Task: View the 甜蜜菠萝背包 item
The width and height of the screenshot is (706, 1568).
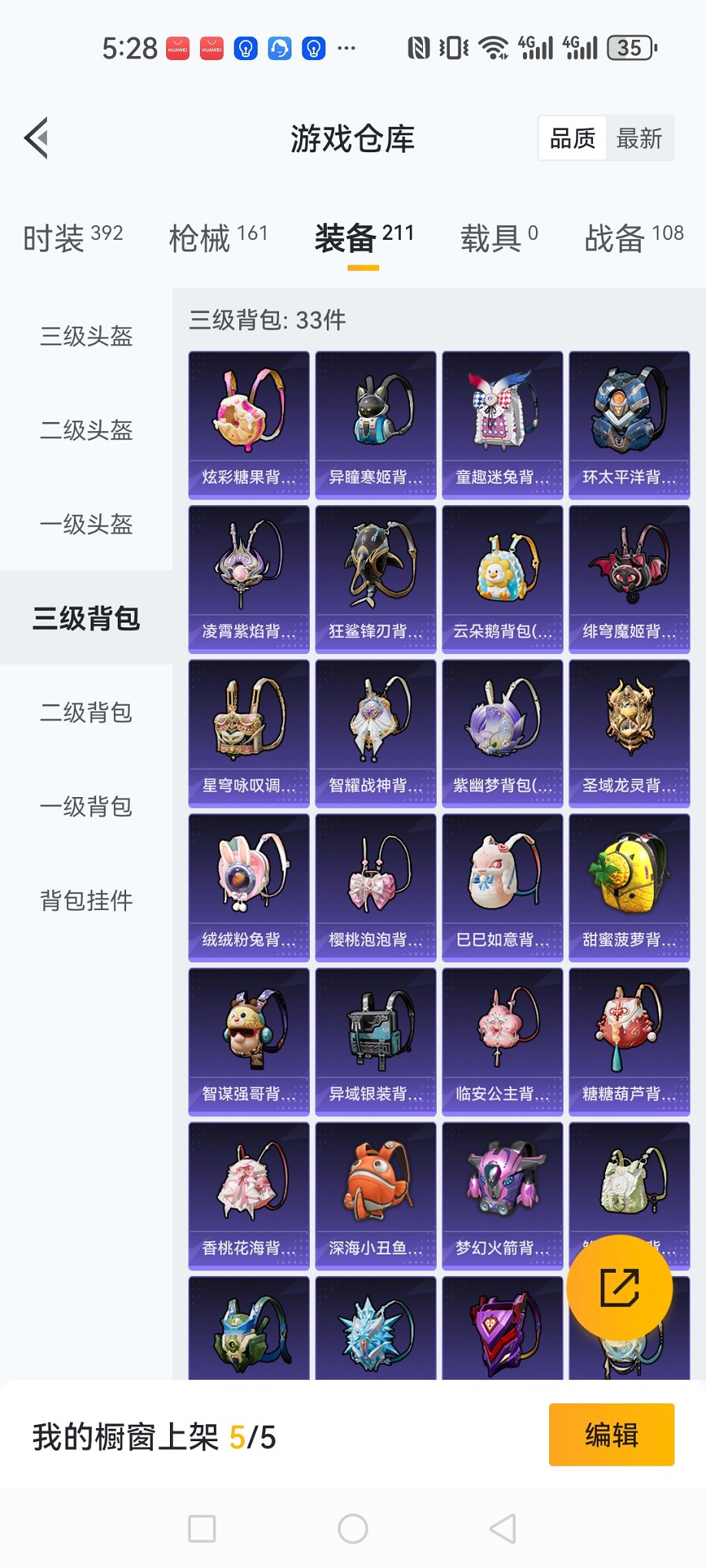Action: pos(629,888)
